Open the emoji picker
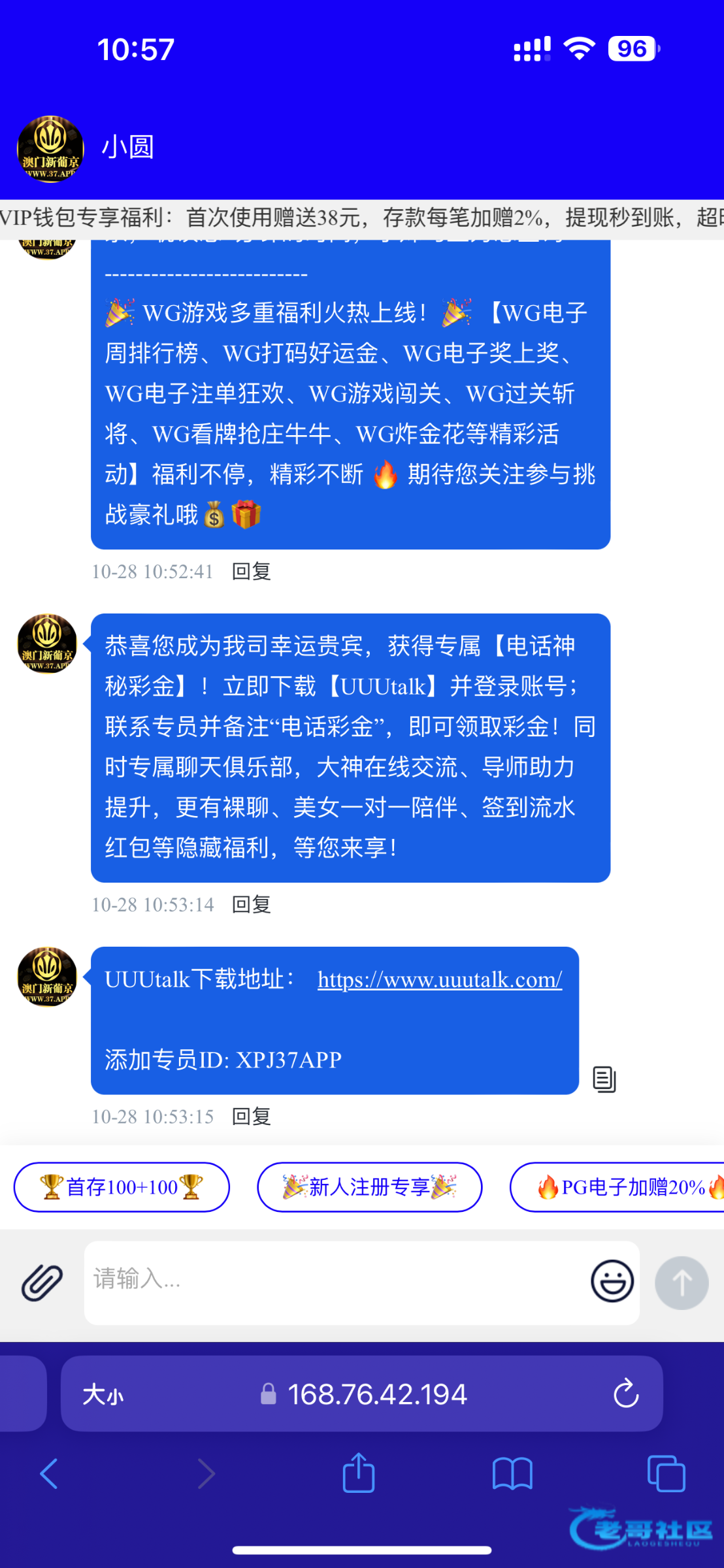Viewport: 724px width, 1568px height. 612,1281
